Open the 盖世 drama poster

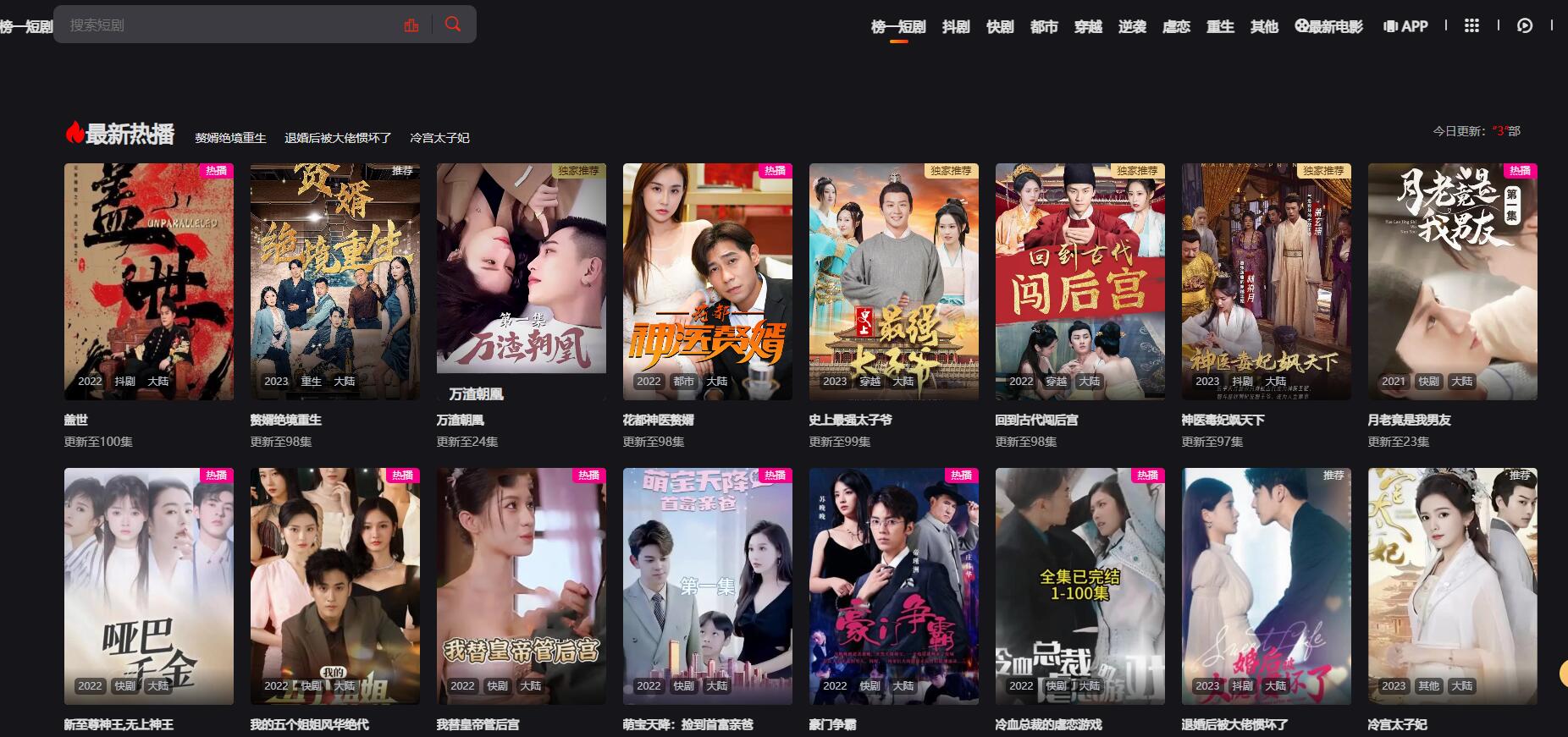pyautogui.click(x=149, y=281)
